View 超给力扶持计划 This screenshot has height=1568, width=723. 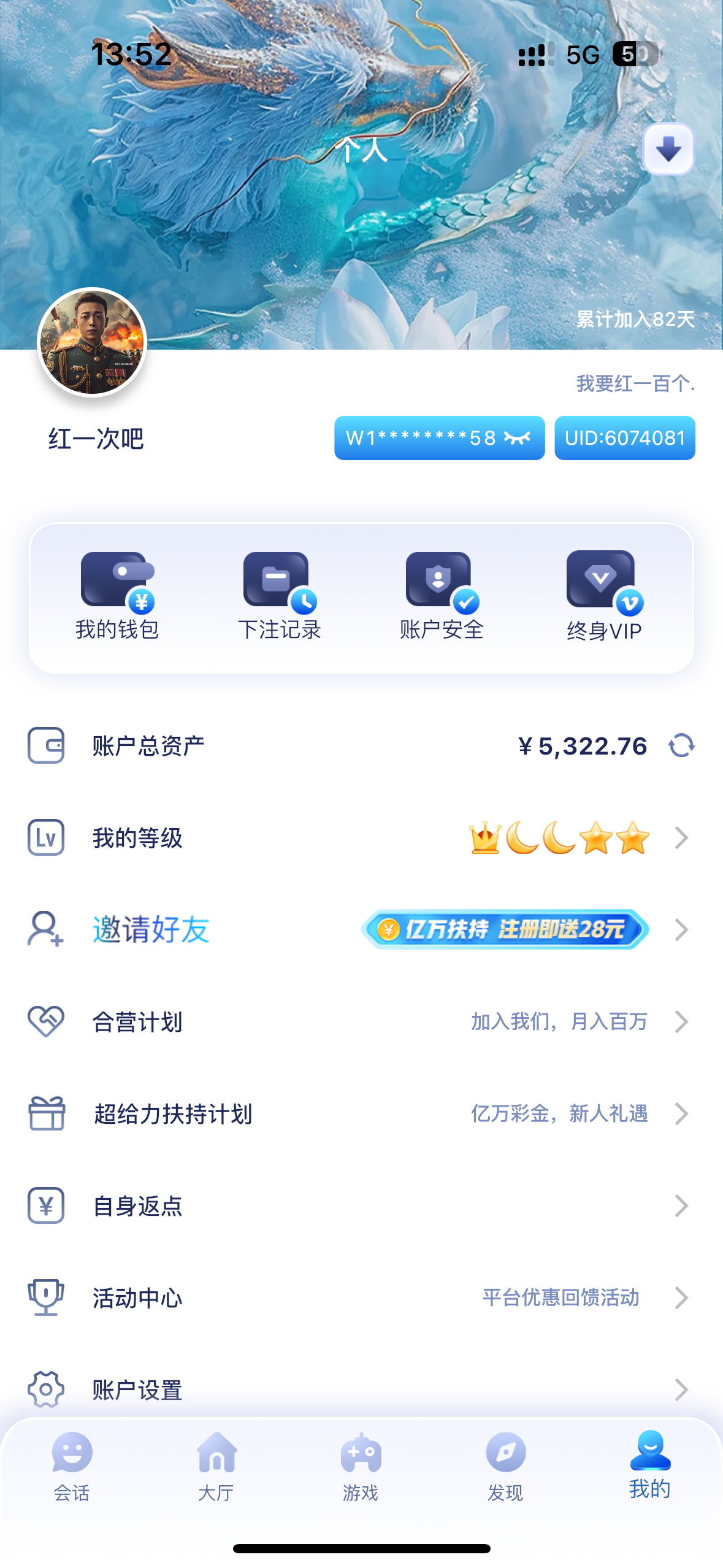pos(361,1114)
